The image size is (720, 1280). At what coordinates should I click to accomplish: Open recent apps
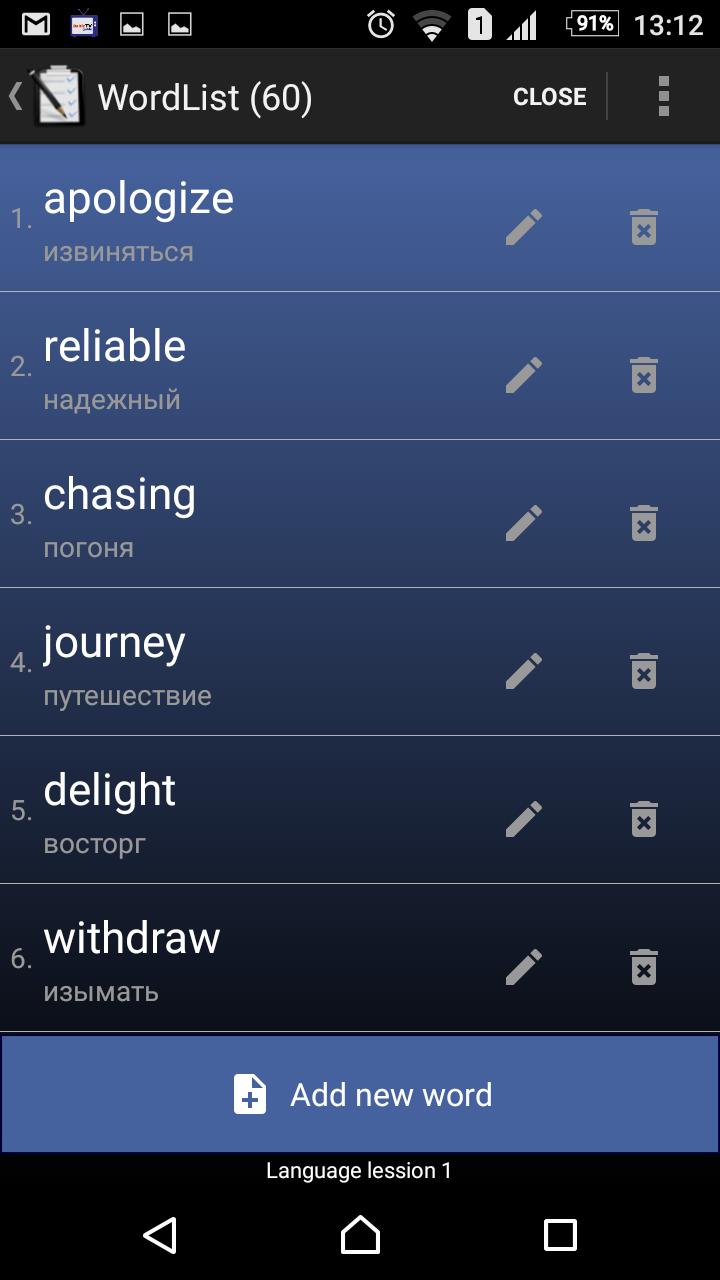point(560,1235)
